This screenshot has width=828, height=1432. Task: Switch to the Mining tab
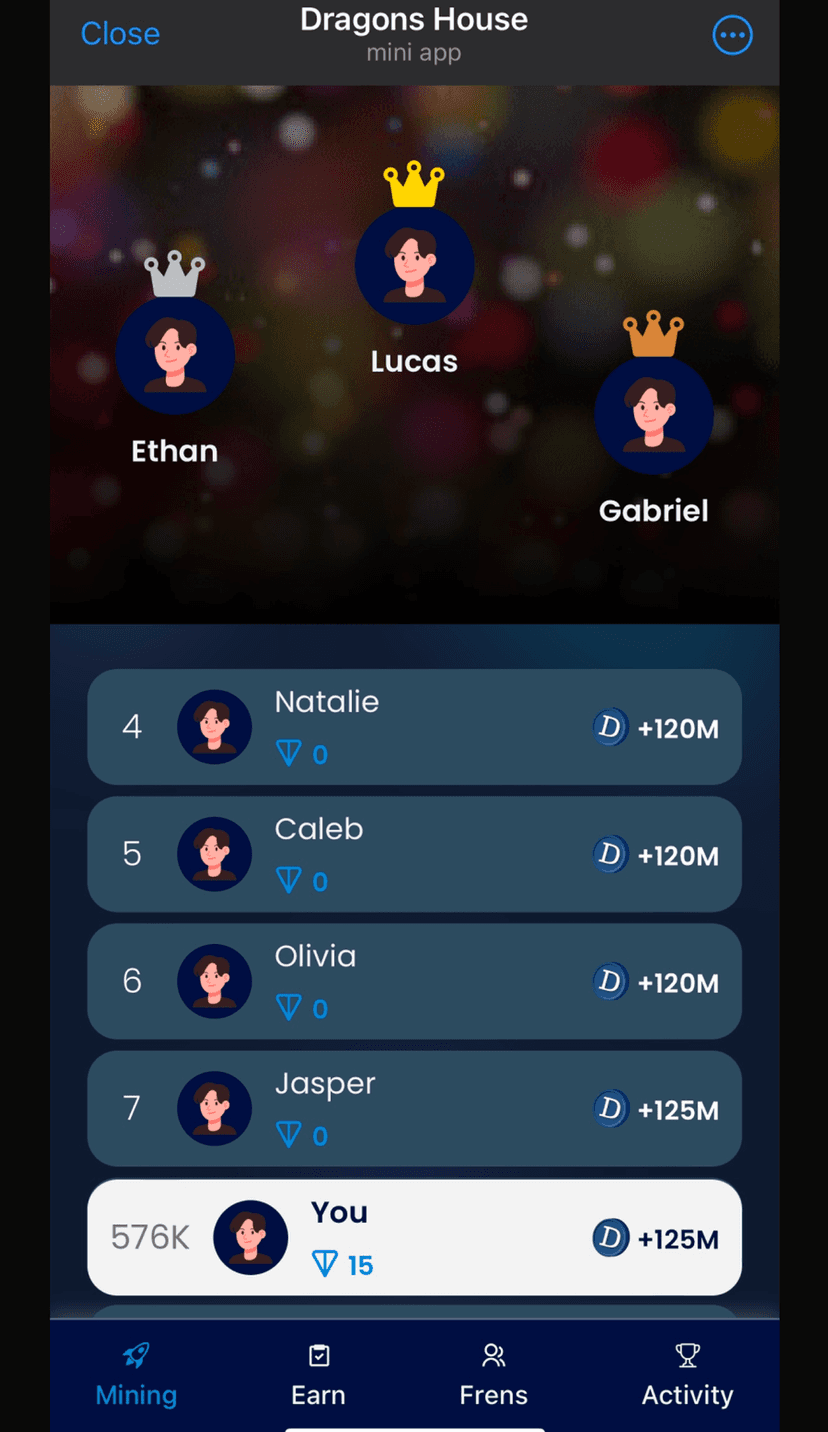click(x=136, y=1375)
